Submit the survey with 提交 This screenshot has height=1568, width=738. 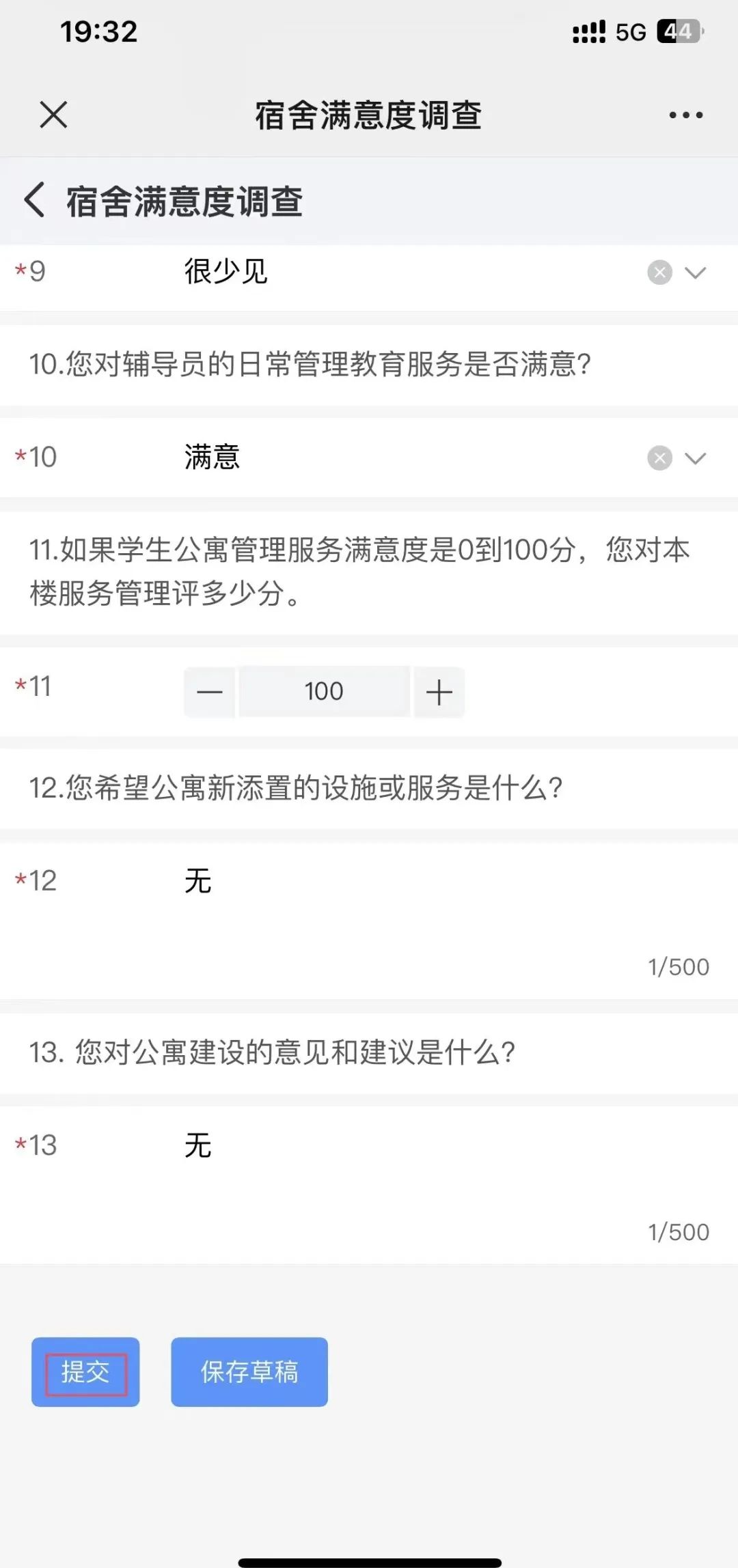tap(85, 1372)
